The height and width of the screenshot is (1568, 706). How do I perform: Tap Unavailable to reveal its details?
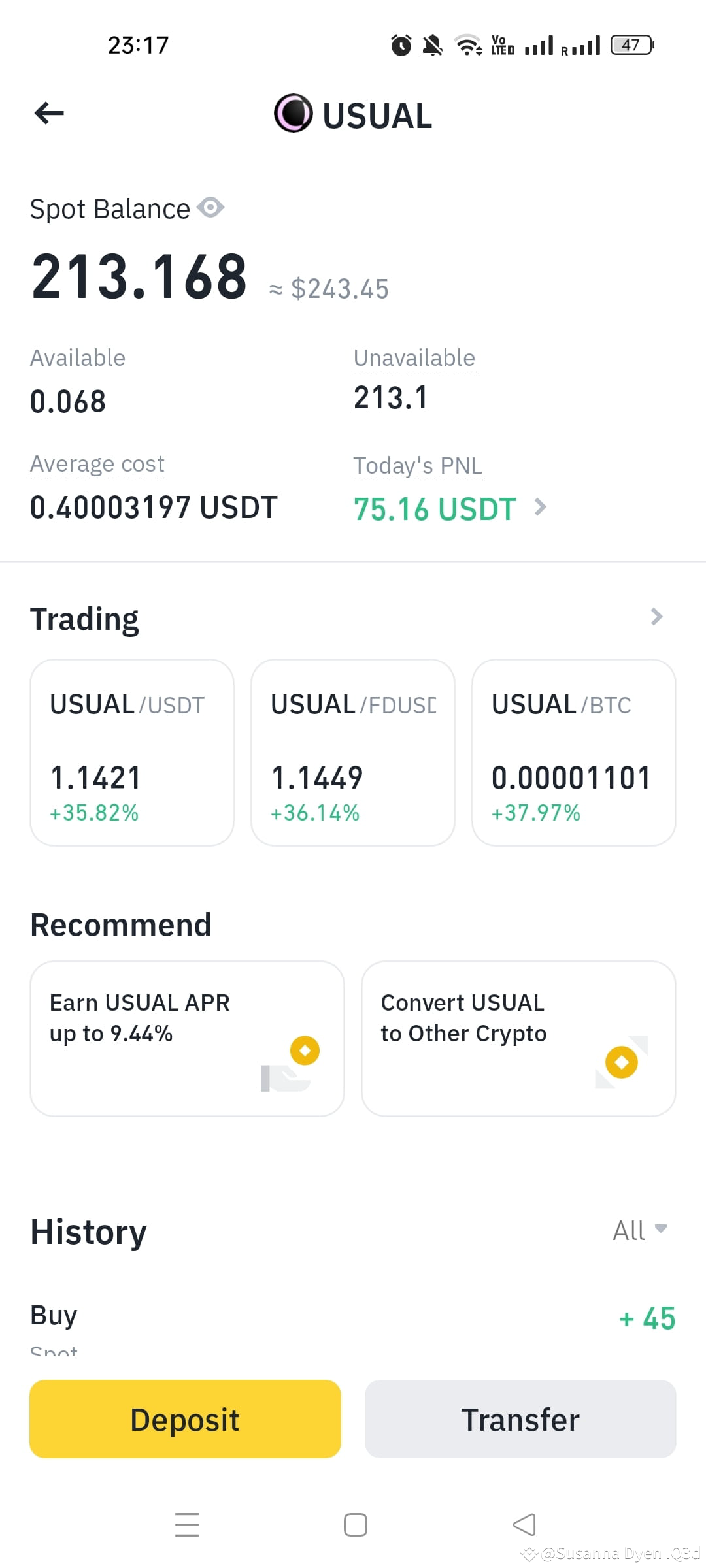pyautogui.click(x=414, y=357)
